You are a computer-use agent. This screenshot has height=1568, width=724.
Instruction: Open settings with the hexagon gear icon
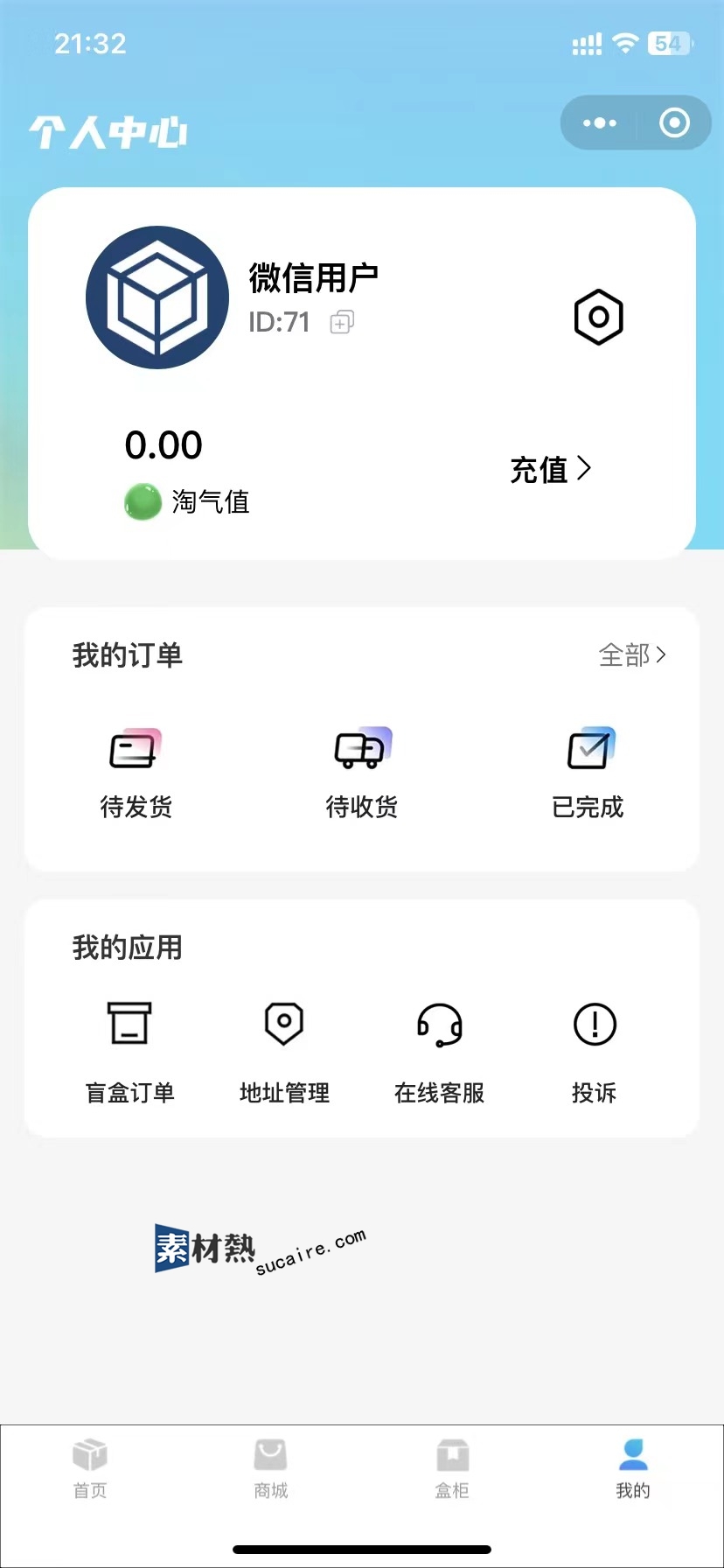point(599,317)
